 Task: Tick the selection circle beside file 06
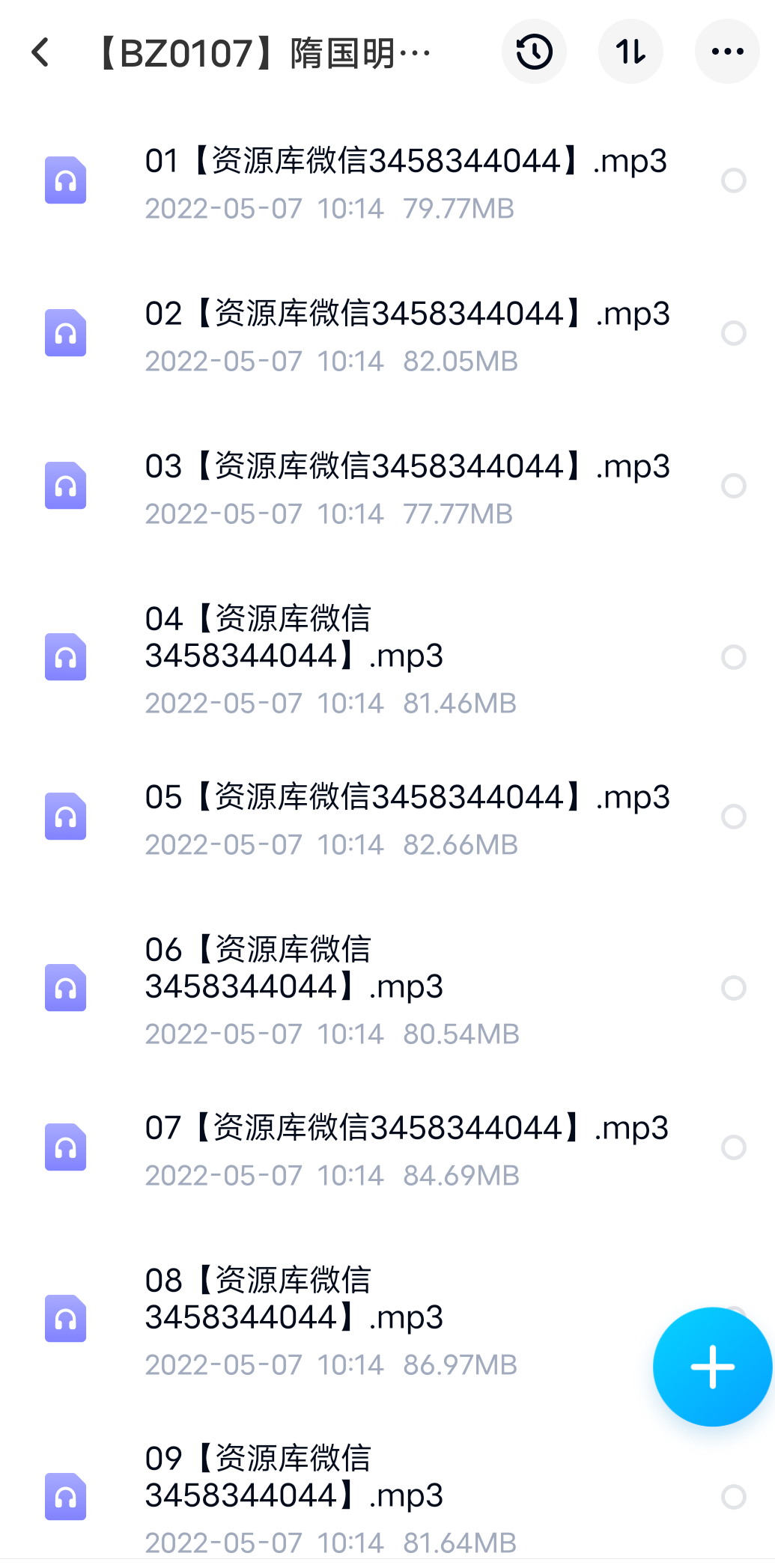[732, 989]
